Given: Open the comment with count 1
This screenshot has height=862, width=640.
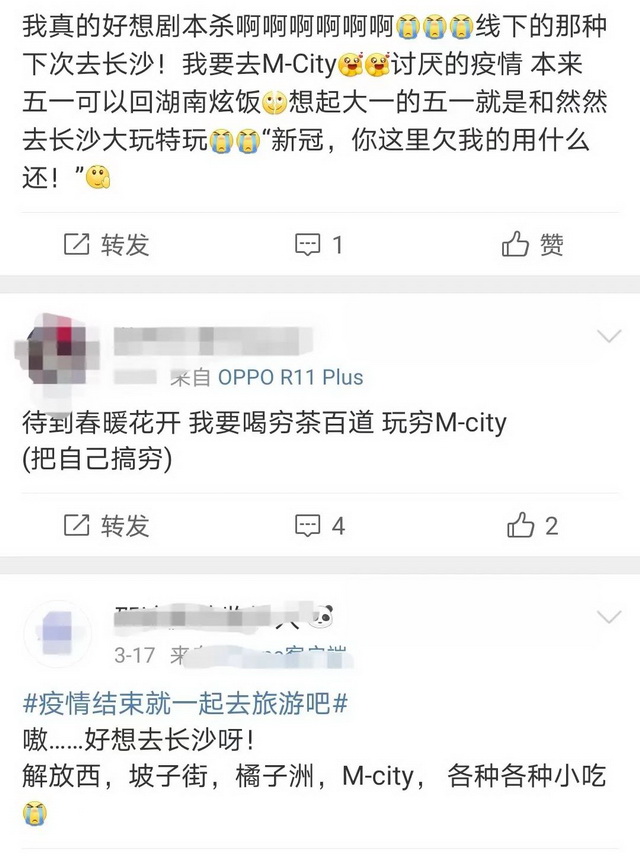Looking at the screenshot, I should [x=320, y=244].
